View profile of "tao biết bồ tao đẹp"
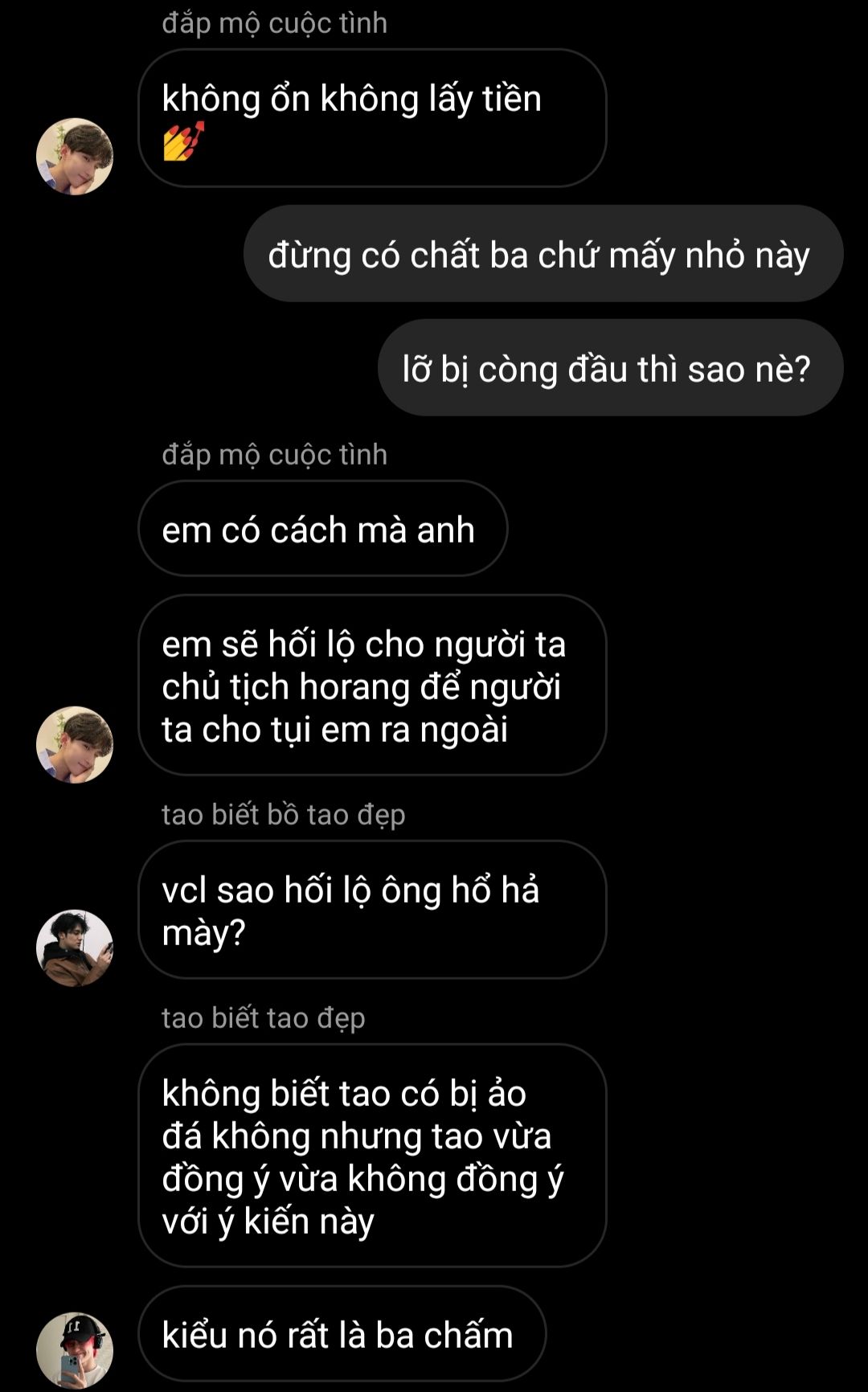868x1392 pixels. tap(75, 948)
